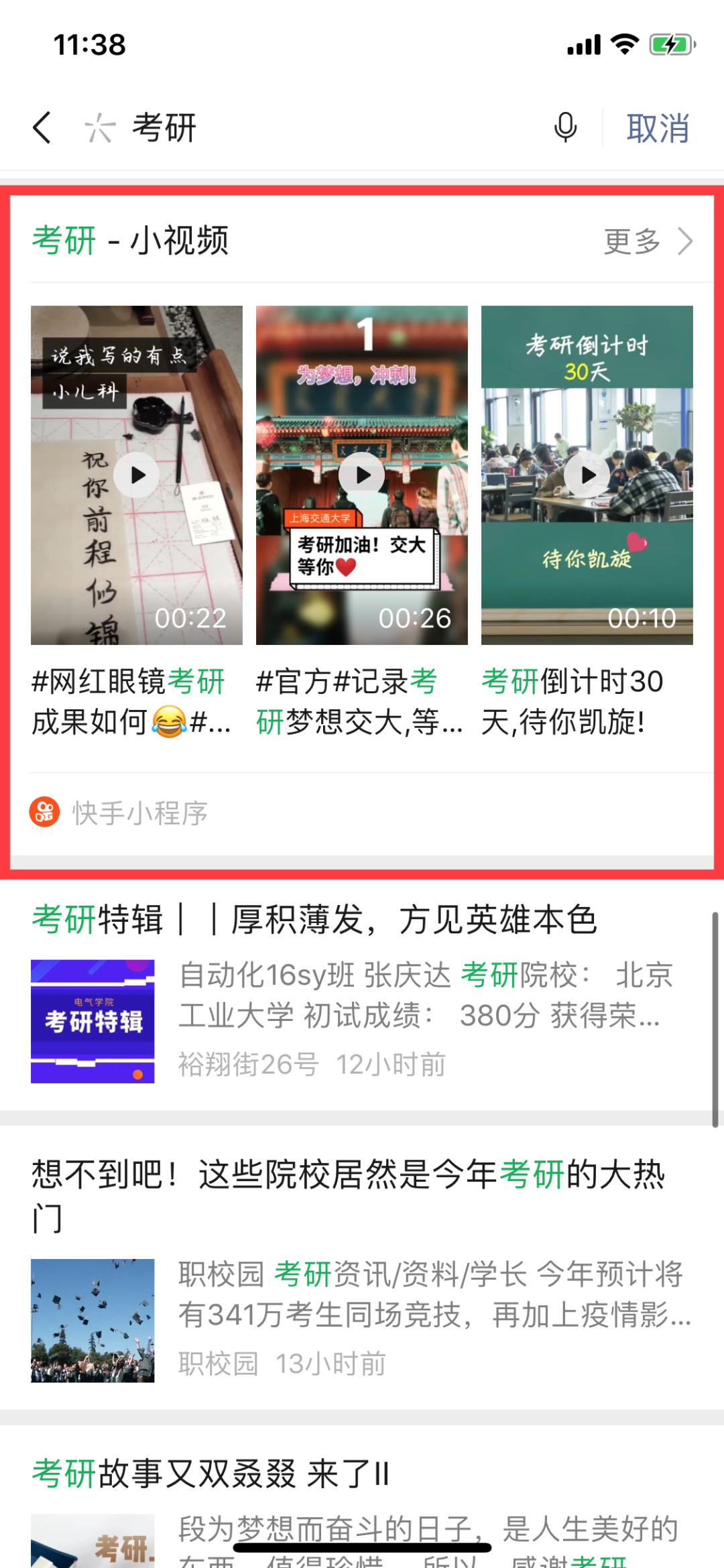Open article 考研故事又双叒叕来了
724x1568 pixels.
coord(211,1473)
